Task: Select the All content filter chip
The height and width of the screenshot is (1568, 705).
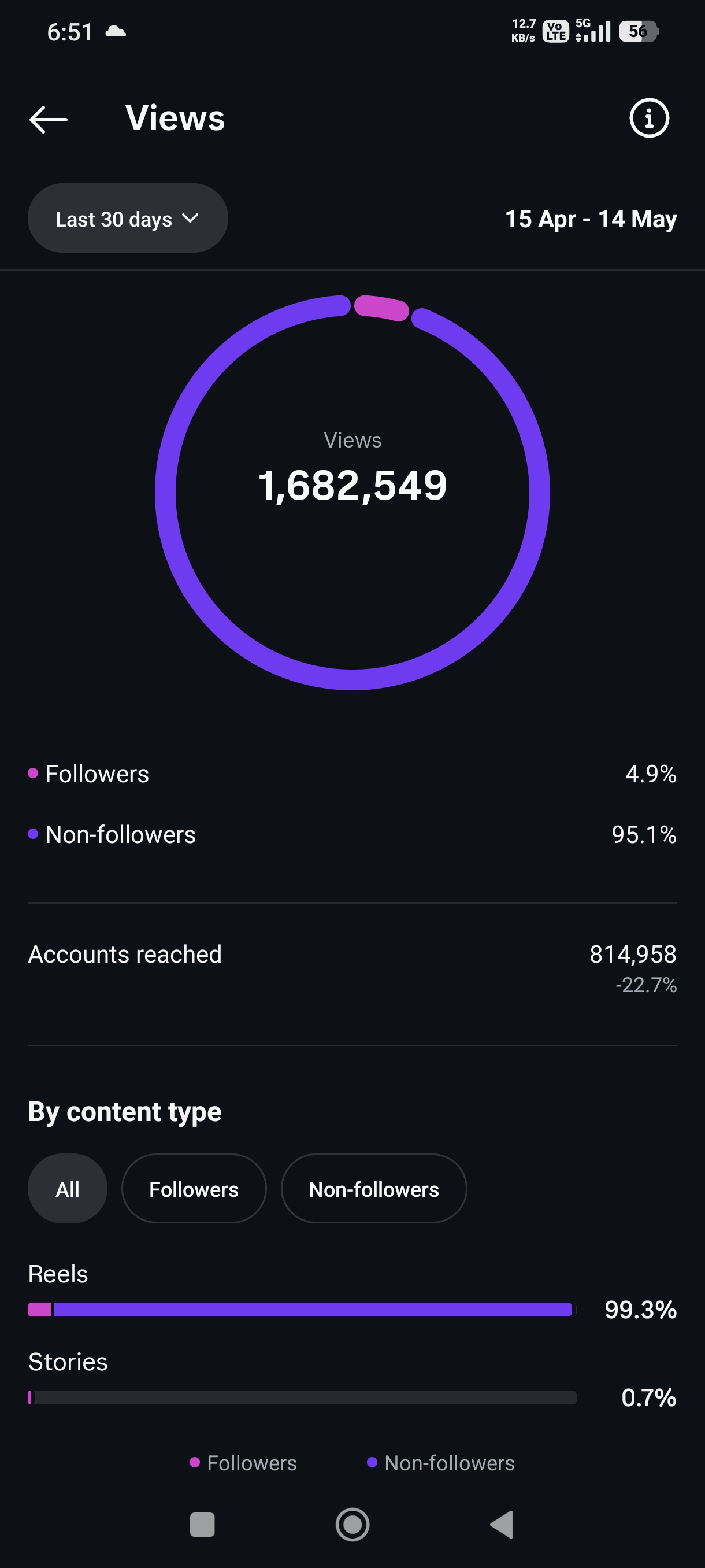Action: (68, 1189)
